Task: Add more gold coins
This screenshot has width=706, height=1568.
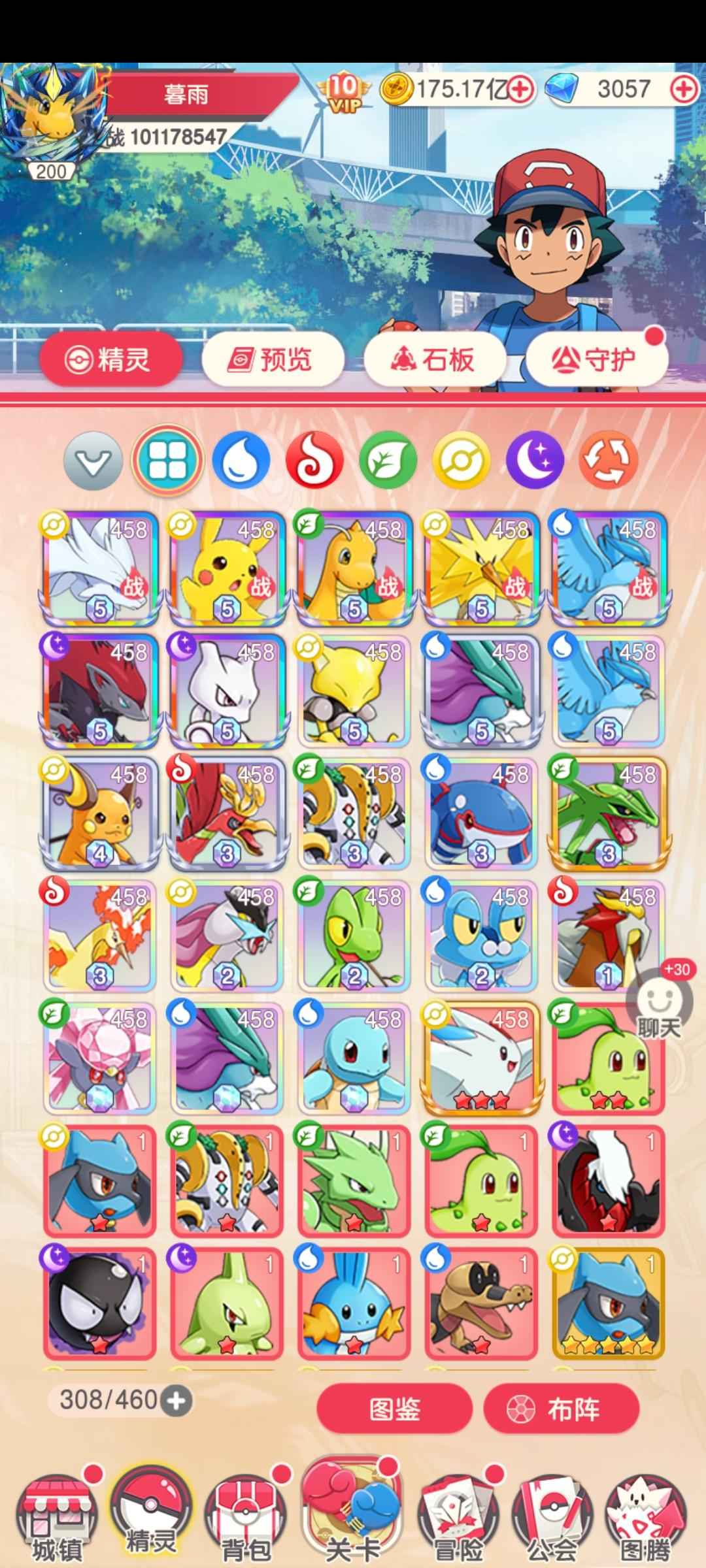Action: (520, 89)
